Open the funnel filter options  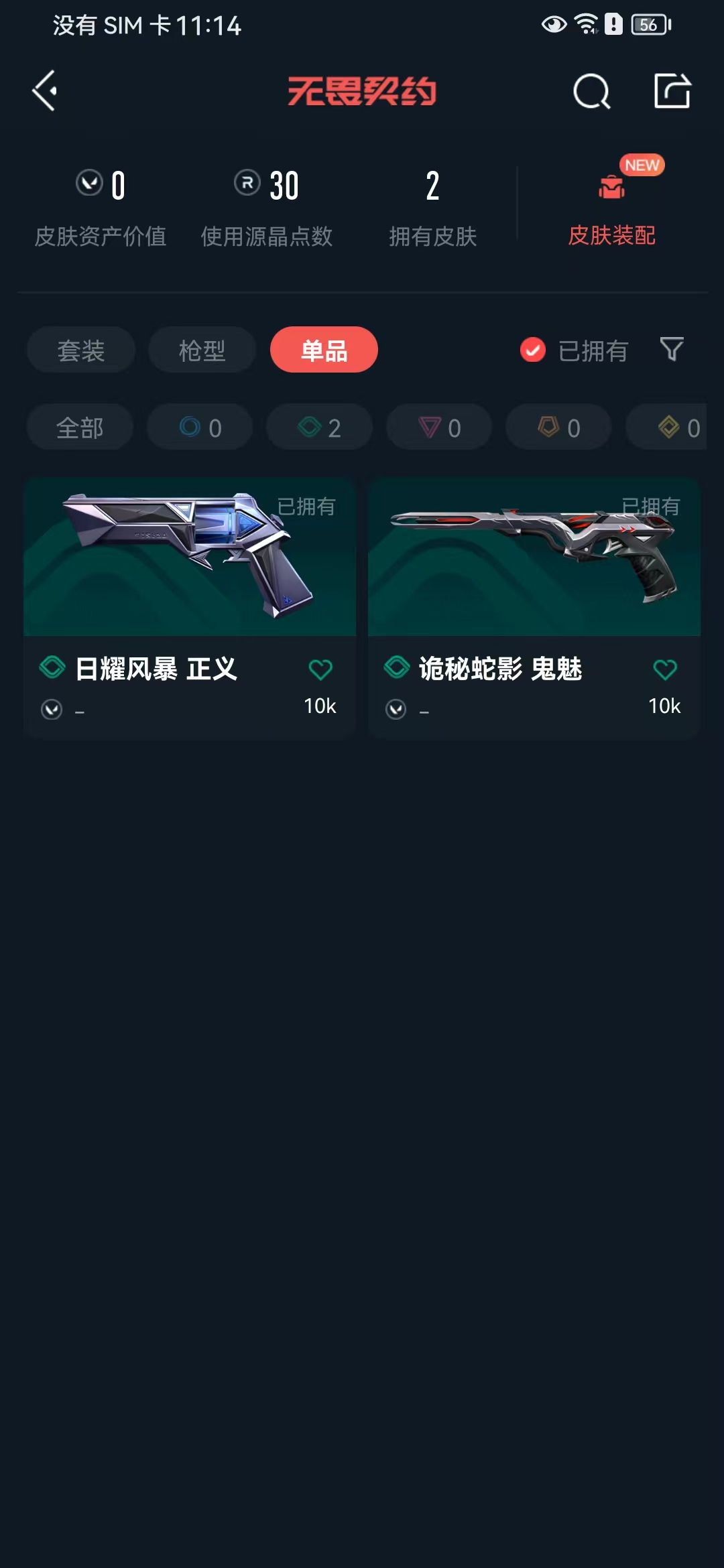pos(672,349)
